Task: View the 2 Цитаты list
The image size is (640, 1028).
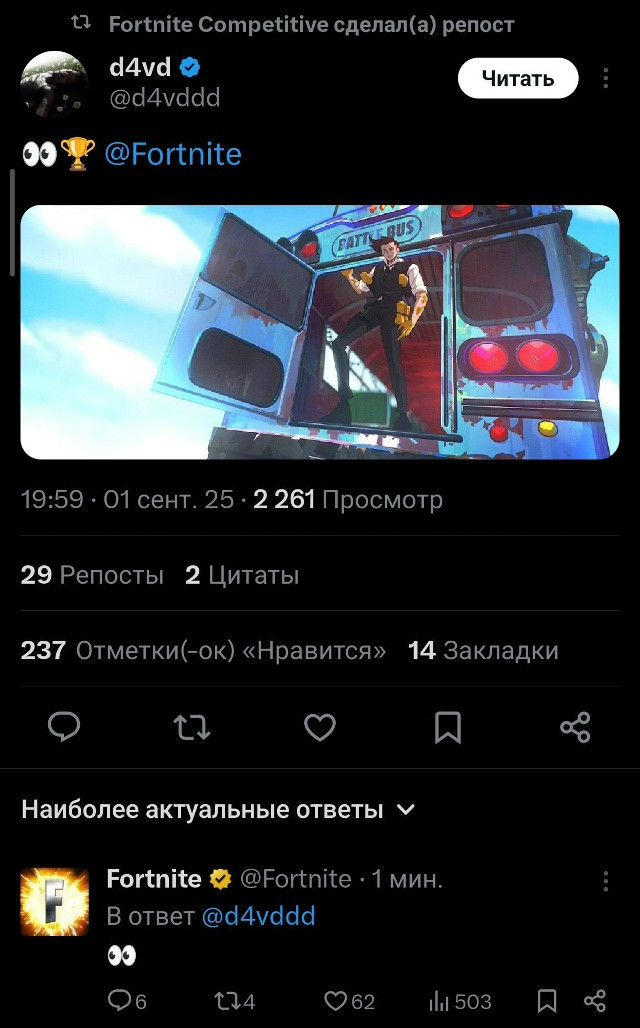Action: (x=242, y=575)
